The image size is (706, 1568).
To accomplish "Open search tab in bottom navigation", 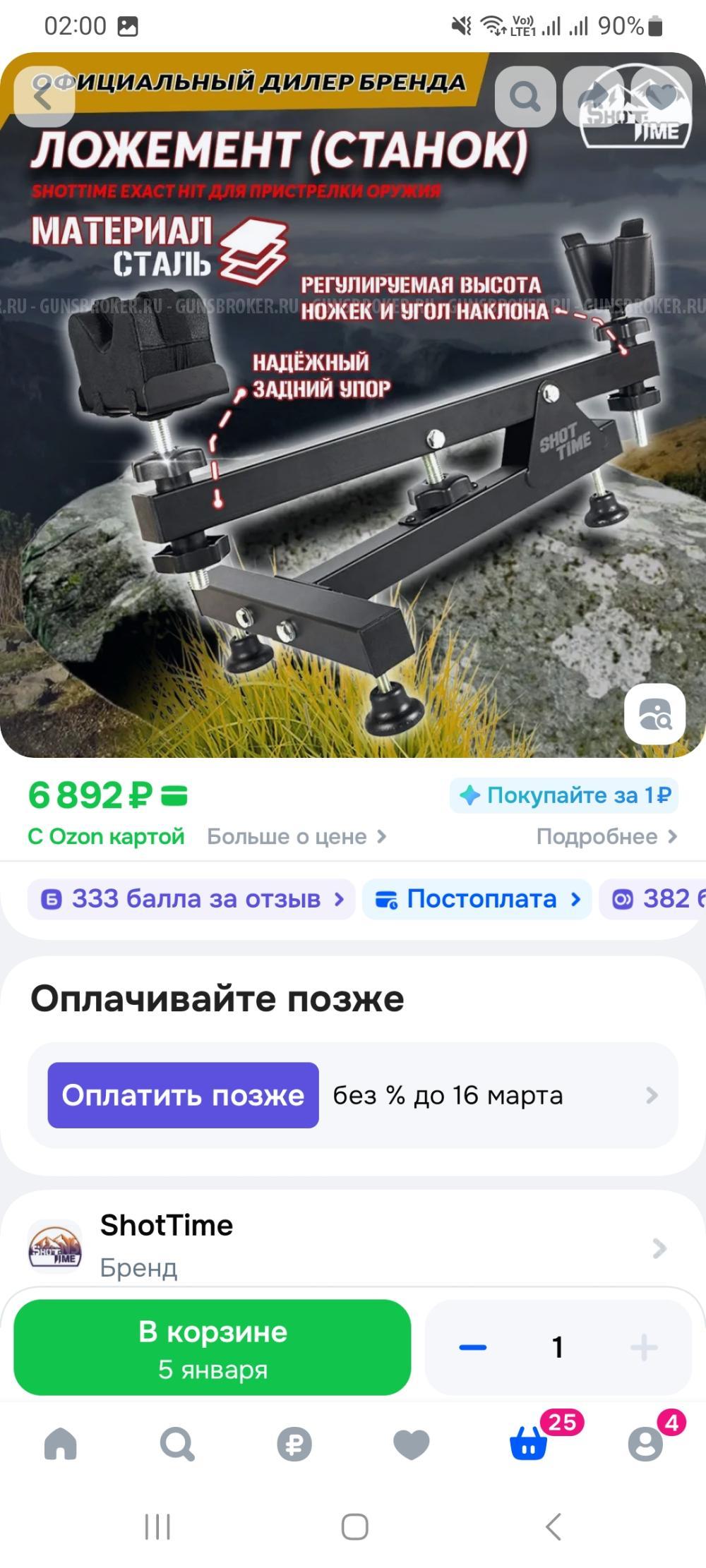I will point(177,1444).
